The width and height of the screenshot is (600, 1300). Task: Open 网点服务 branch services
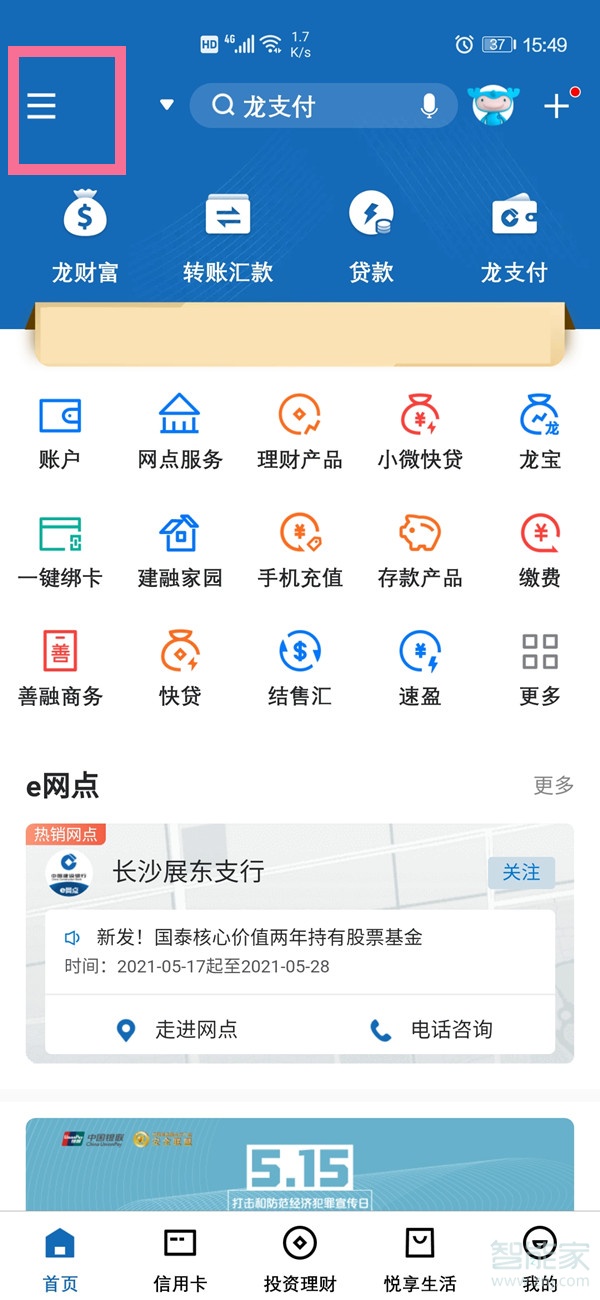point(180,432)
